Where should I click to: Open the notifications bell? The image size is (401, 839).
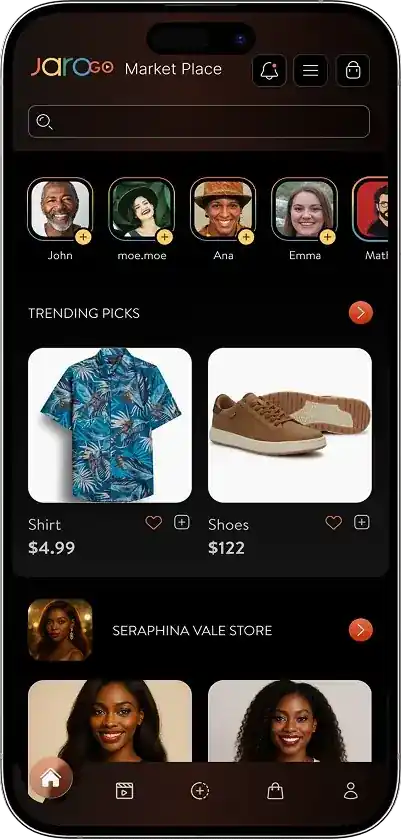pyautogui.click(x=269, y=70)
